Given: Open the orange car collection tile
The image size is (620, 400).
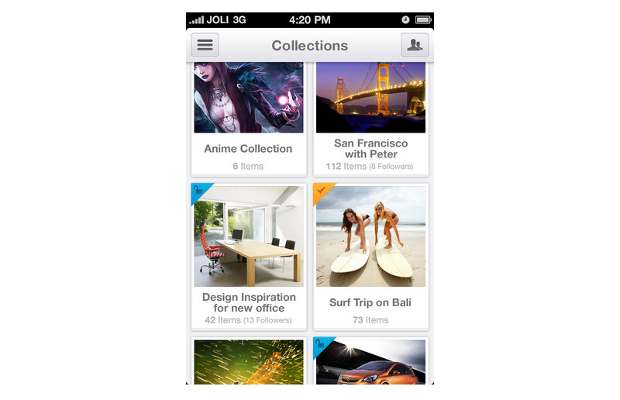Looking at the screenshot, I should [x=371, y=362].
